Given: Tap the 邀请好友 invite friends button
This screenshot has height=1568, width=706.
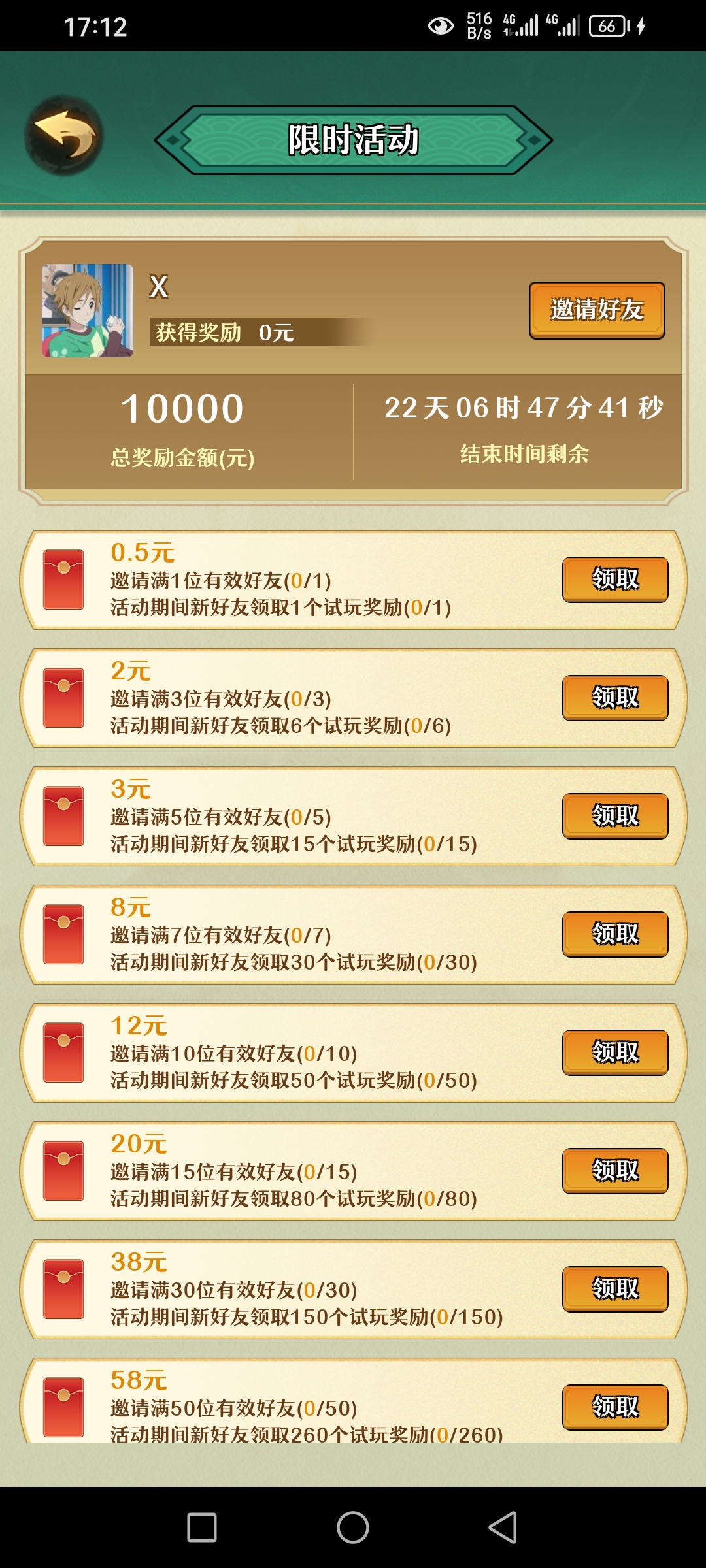Looking at the screenshot, I should (597, 310).
